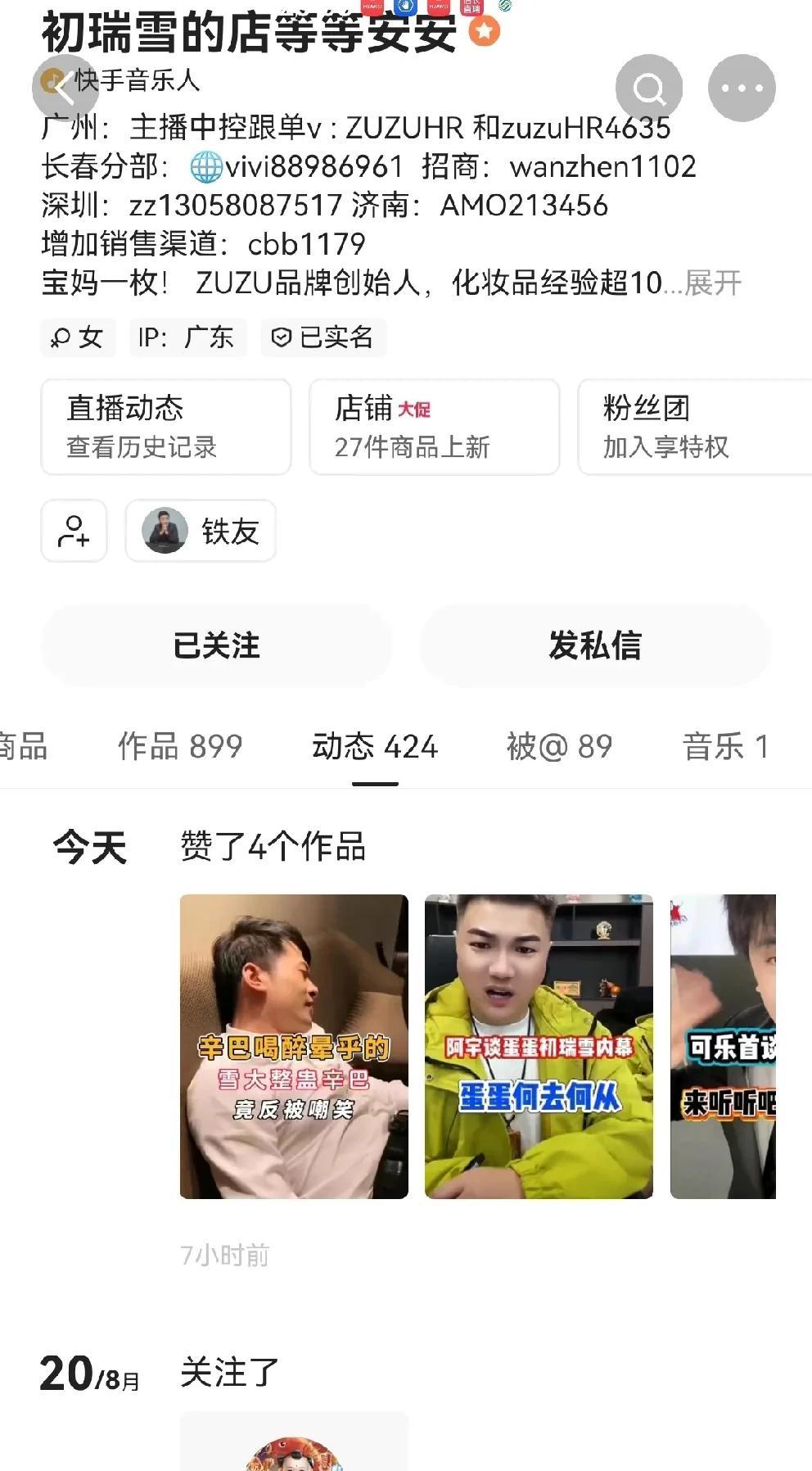Open the 直播动态 history card
The height and width of the screenshot is (1471, 812).
coord(166,427)
